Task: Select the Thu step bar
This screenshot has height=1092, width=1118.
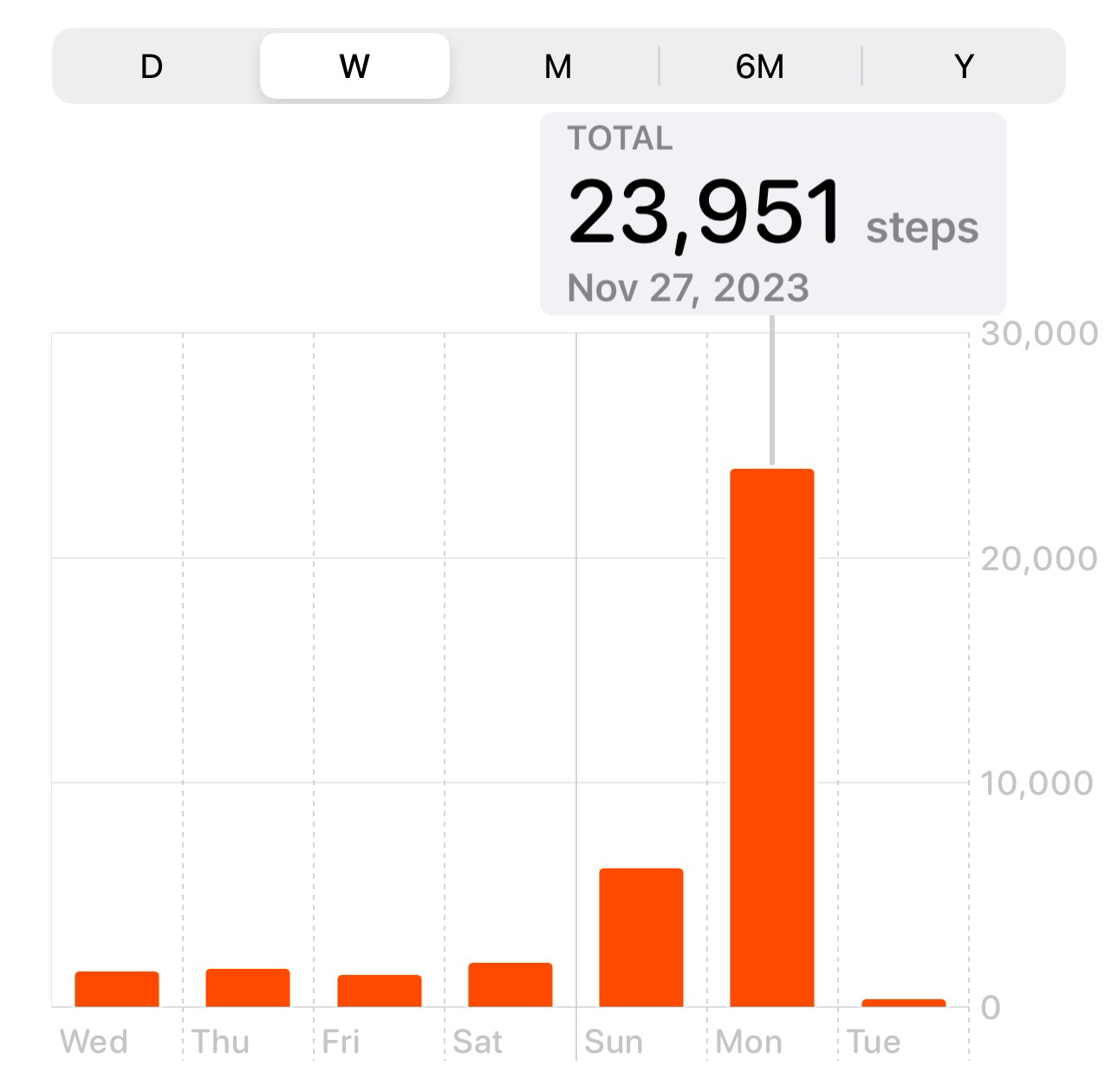Action: pos(248,988)
